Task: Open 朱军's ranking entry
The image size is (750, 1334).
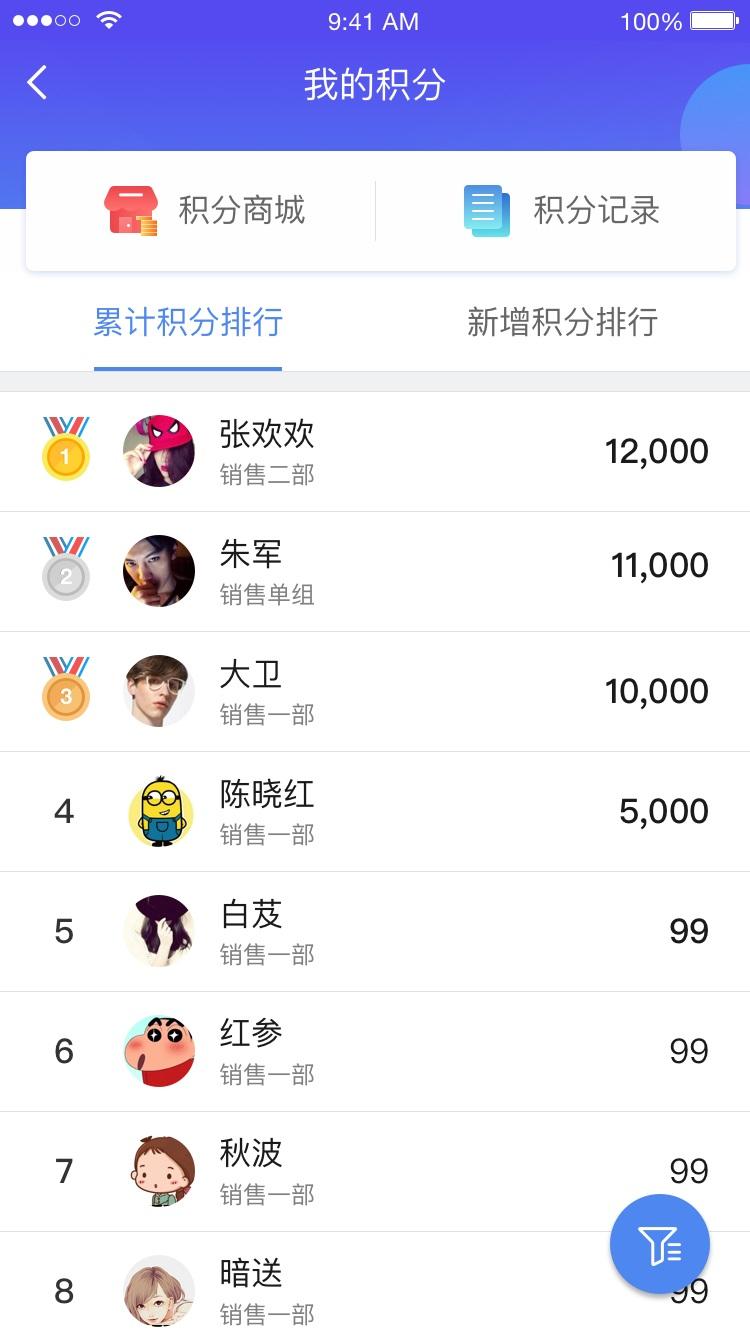Action: (x=375, y=571)
